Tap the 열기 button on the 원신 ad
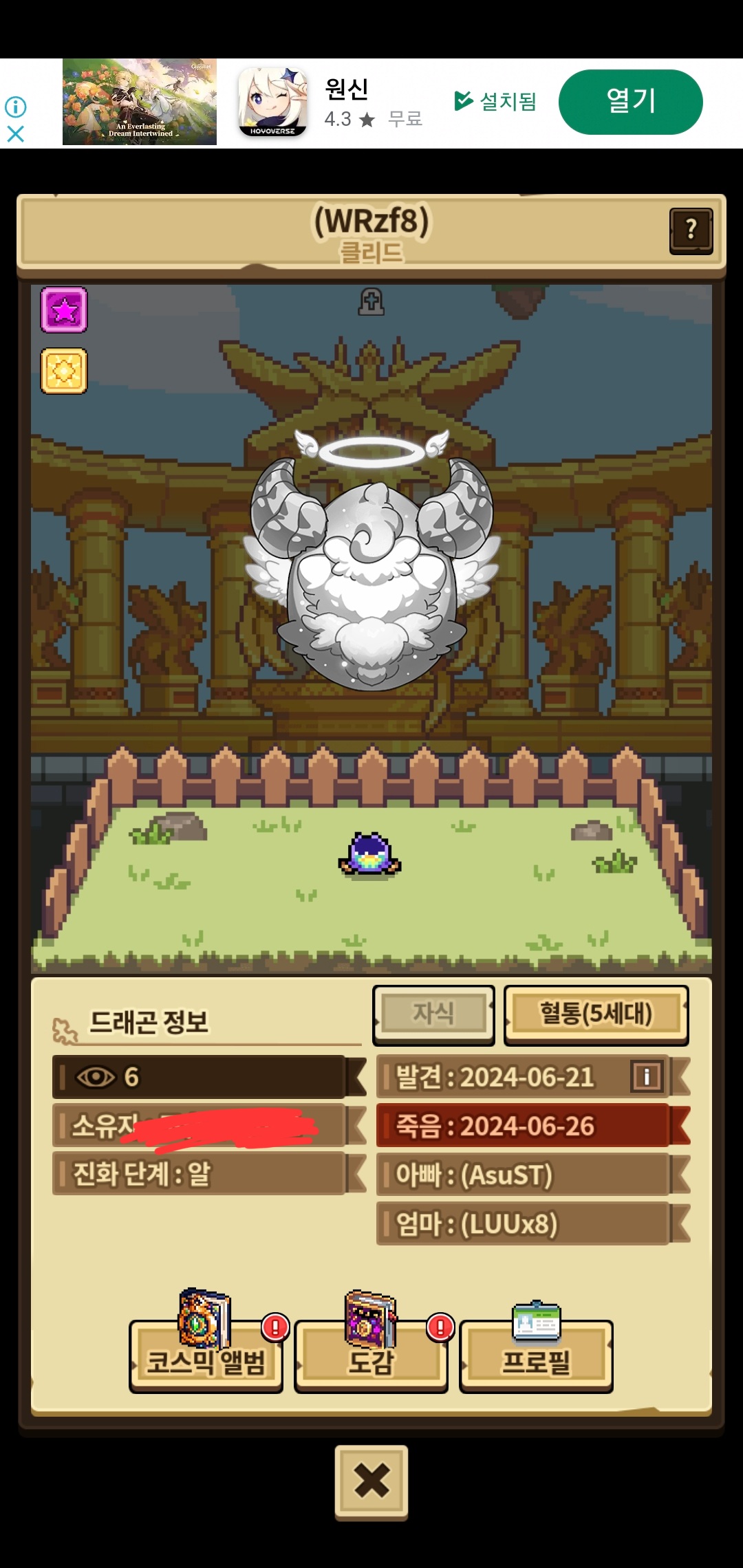The image size is (743, 1568). (630, 102)
